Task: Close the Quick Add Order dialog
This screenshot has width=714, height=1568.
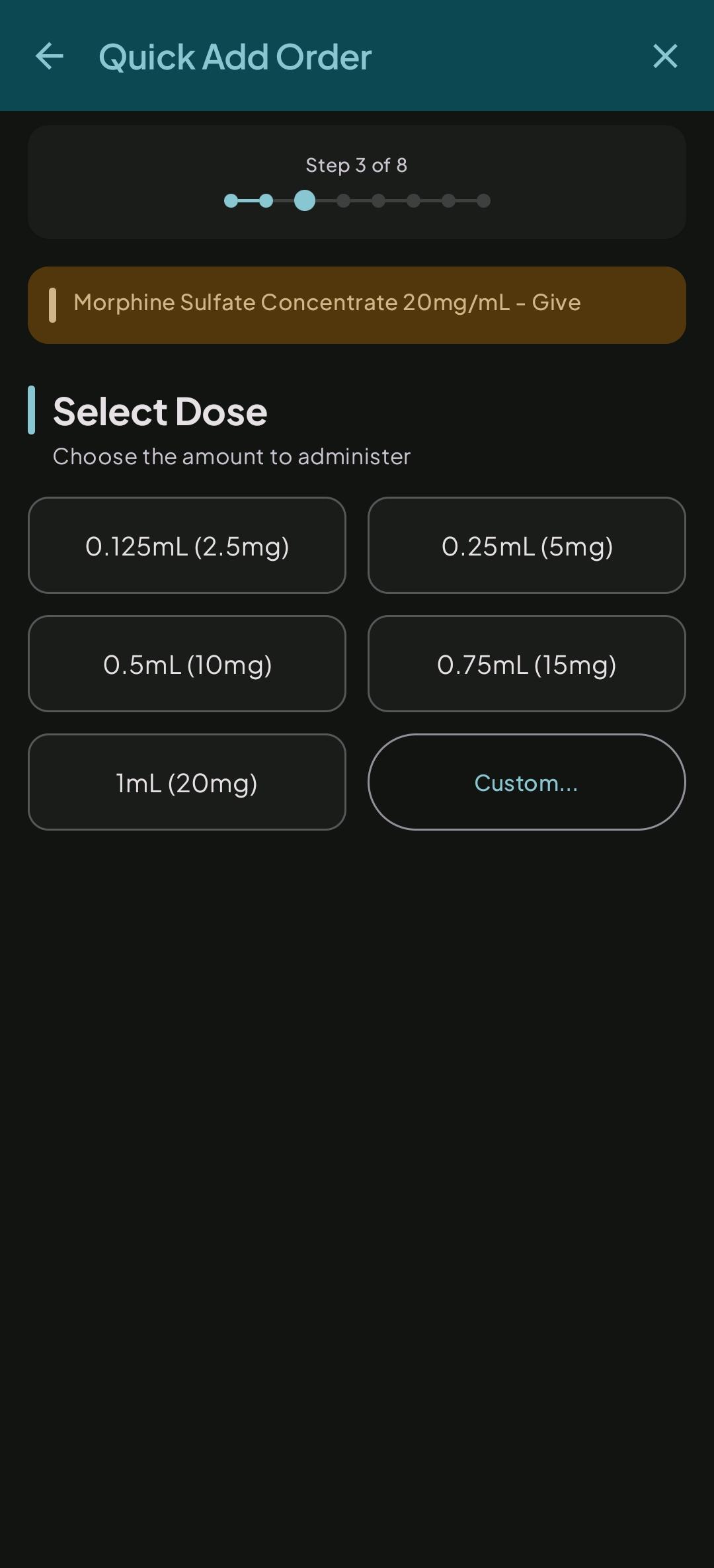Action: coord(665,57)
